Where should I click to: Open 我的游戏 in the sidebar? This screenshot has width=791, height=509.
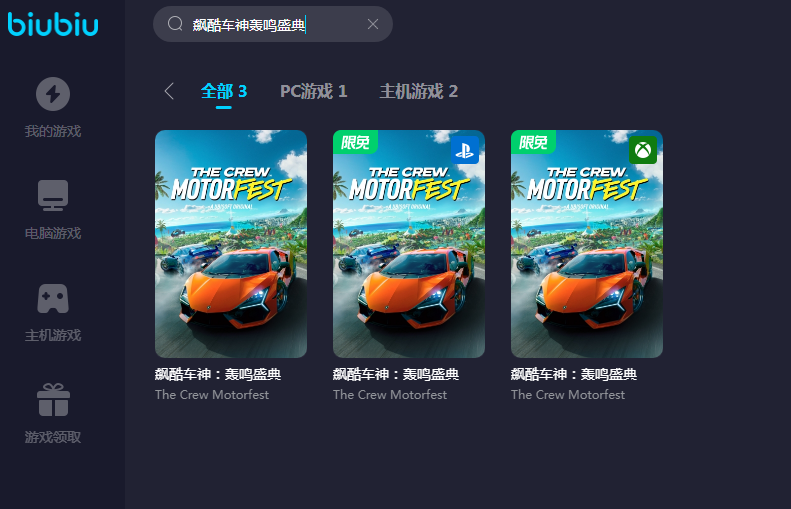pos(53,107)
